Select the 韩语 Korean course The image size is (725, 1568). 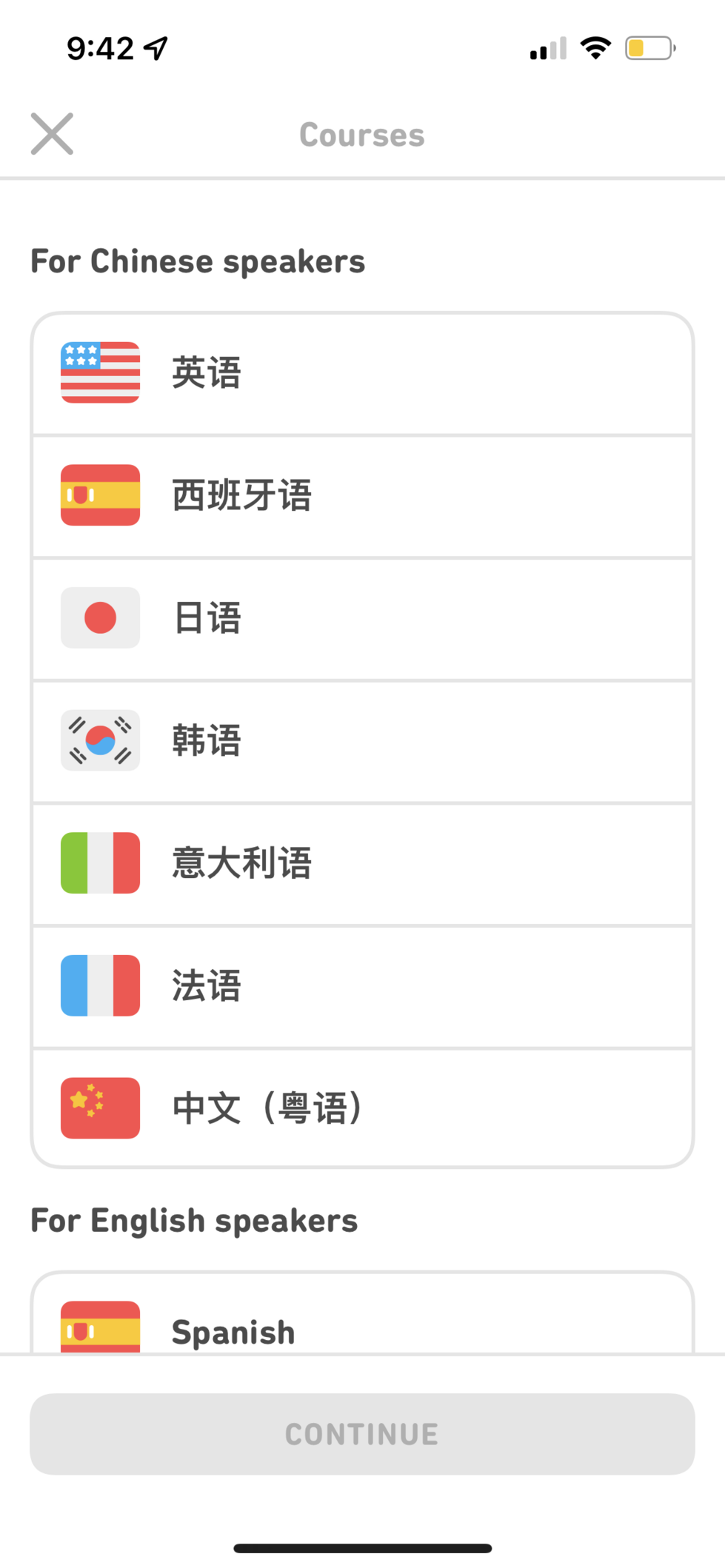click(x=362, y=741)
